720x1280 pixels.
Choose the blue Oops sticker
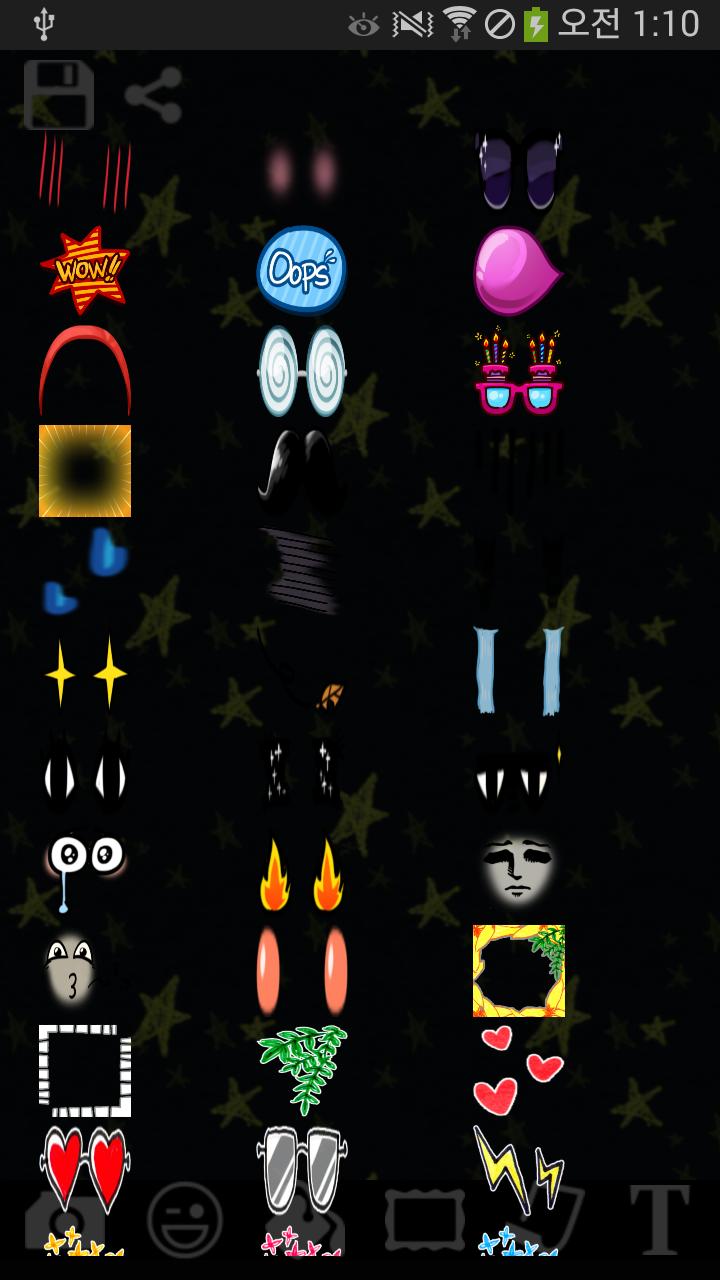tap(301, 270)
